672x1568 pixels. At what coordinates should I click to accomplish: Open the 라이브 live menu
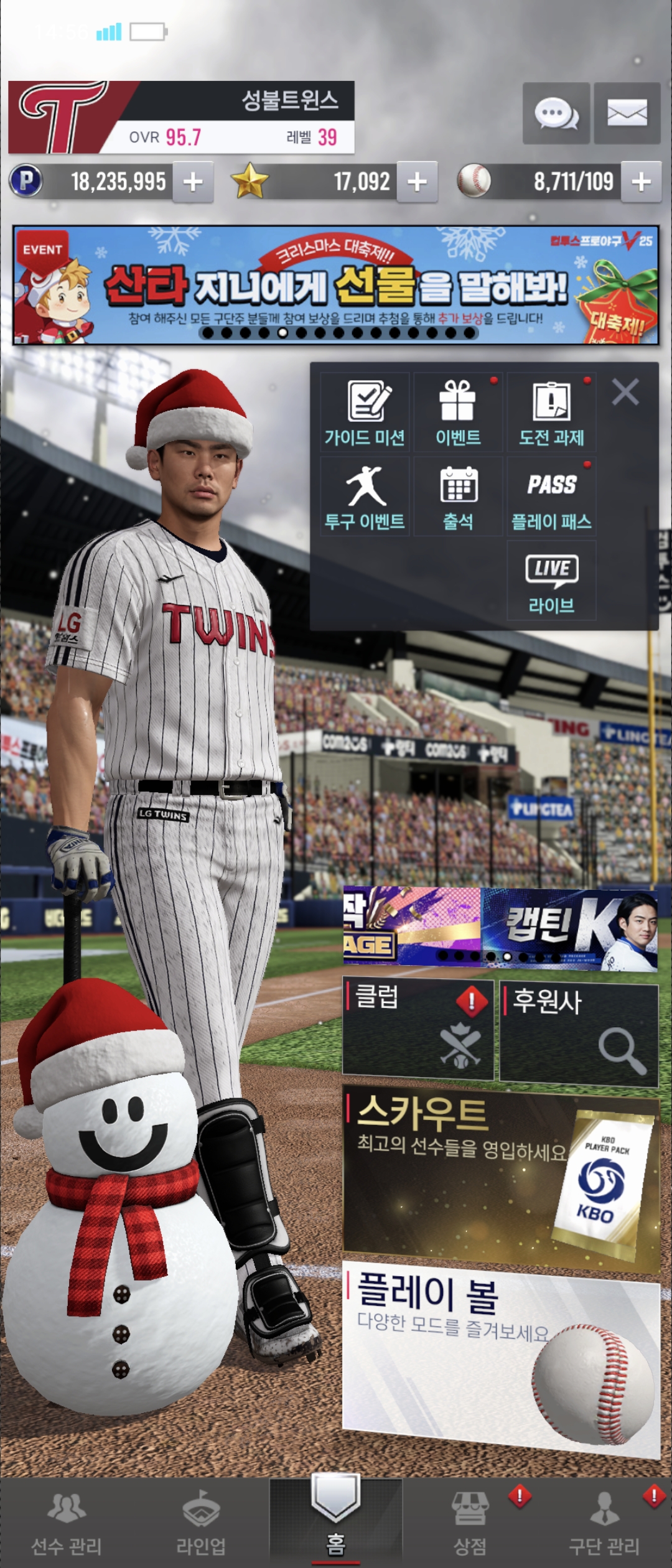(551, 581)
